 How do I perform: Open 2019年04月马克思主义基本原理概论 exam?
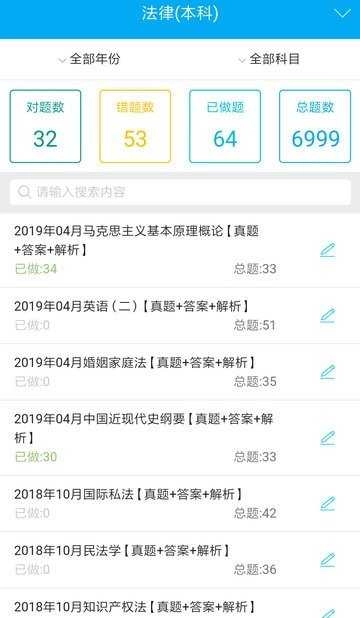pyautogui.click(x=180, y=250)
